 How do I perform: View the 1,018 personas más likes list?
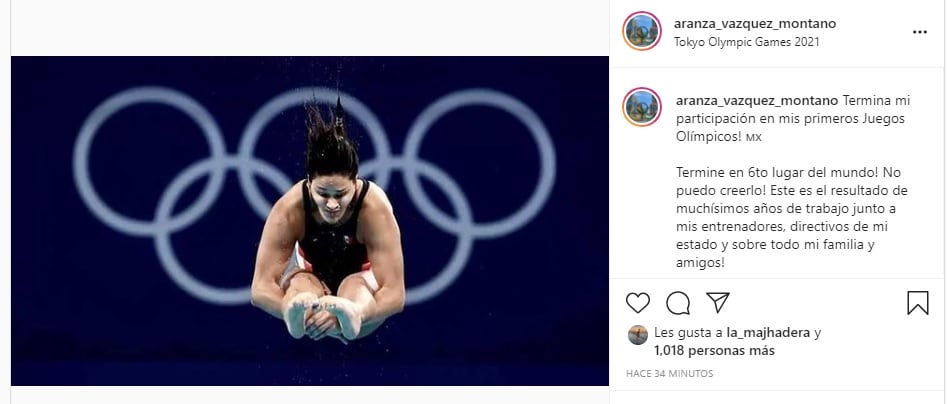click(714, 351)
